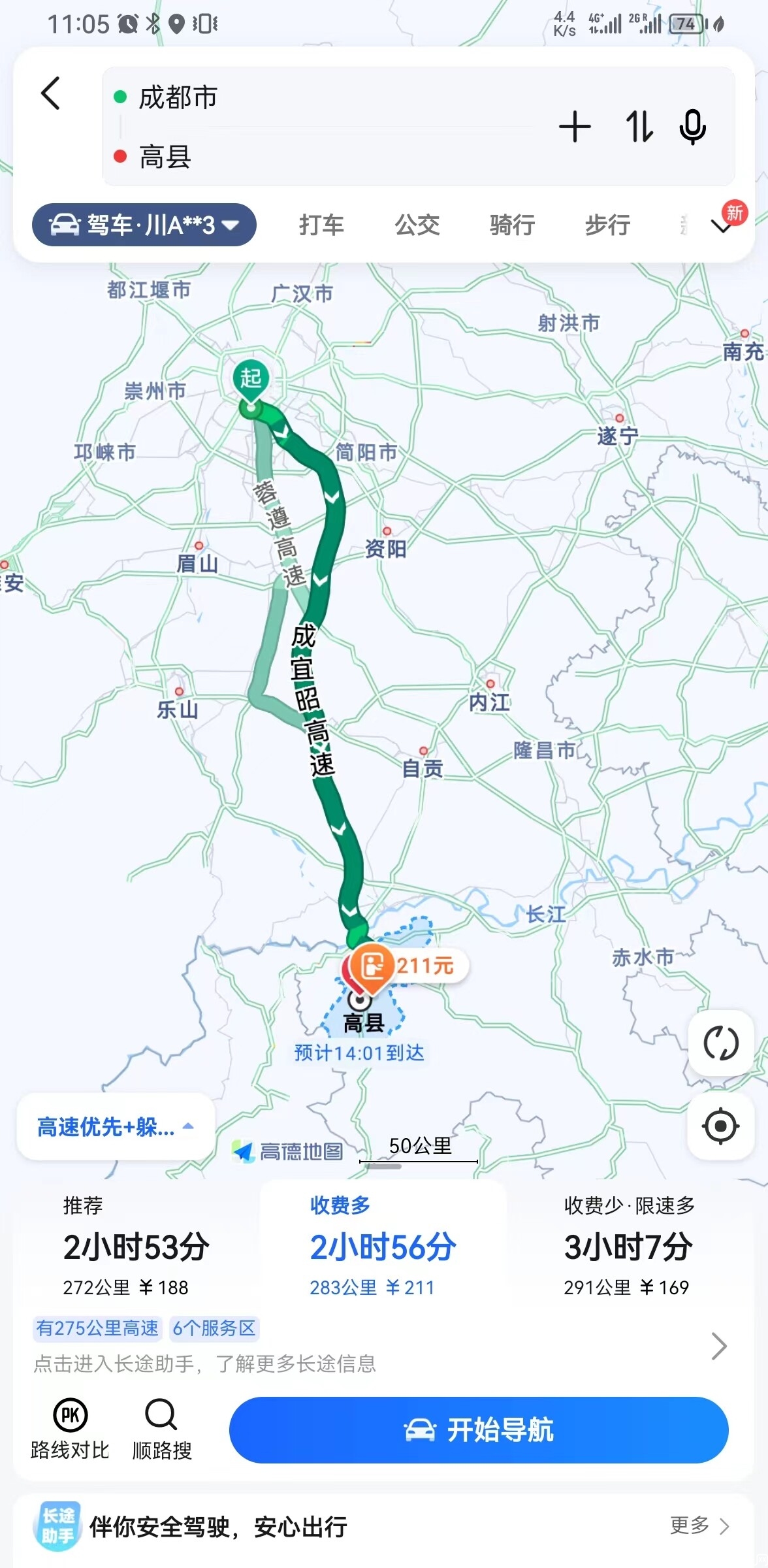Open the 高速优先+躲... route preference menu
The image size is (768, 1568).
tap(116, 1126)
